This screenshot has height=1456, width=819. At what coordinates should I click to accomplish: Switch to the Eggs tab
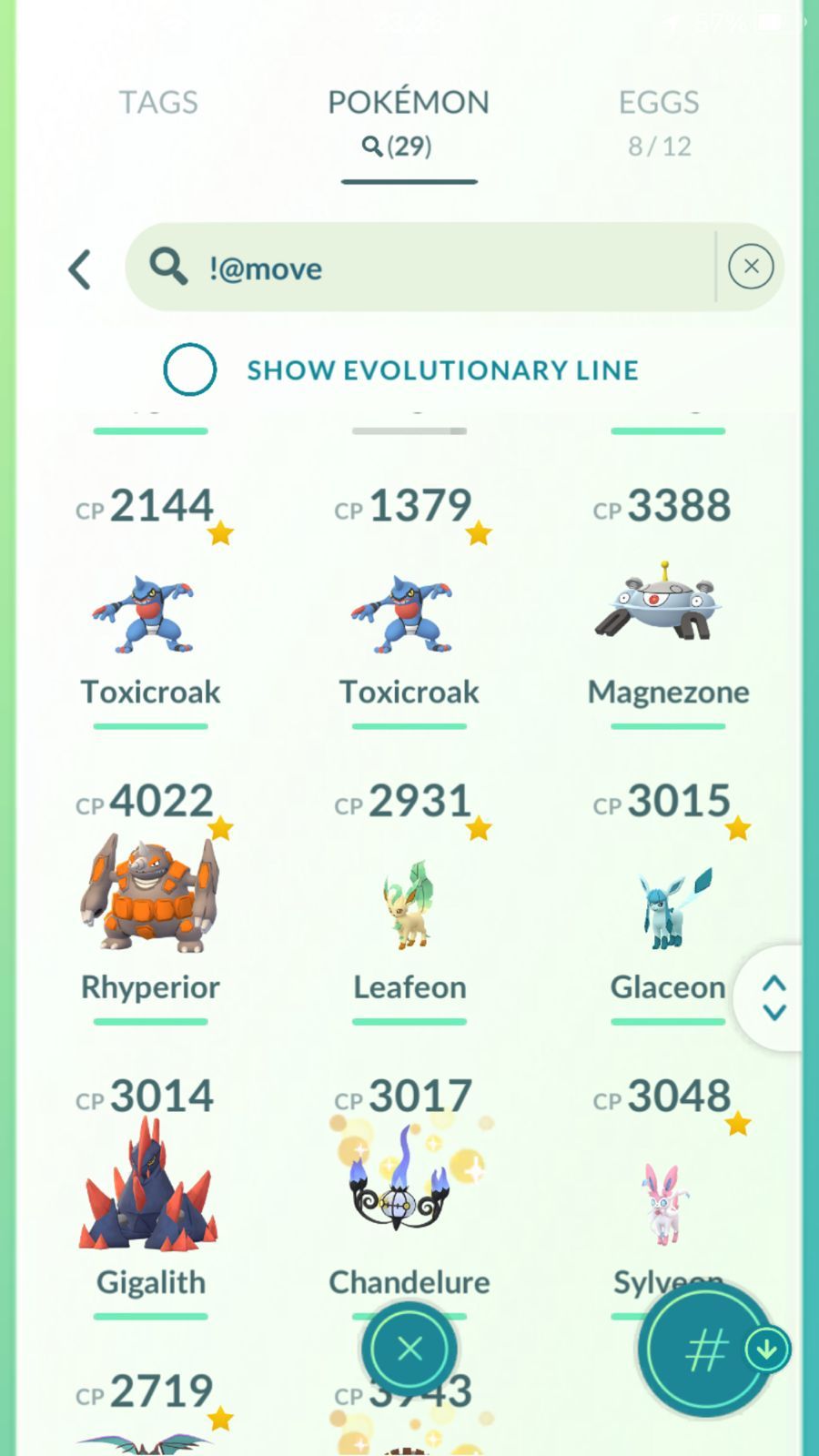point(659,120)
